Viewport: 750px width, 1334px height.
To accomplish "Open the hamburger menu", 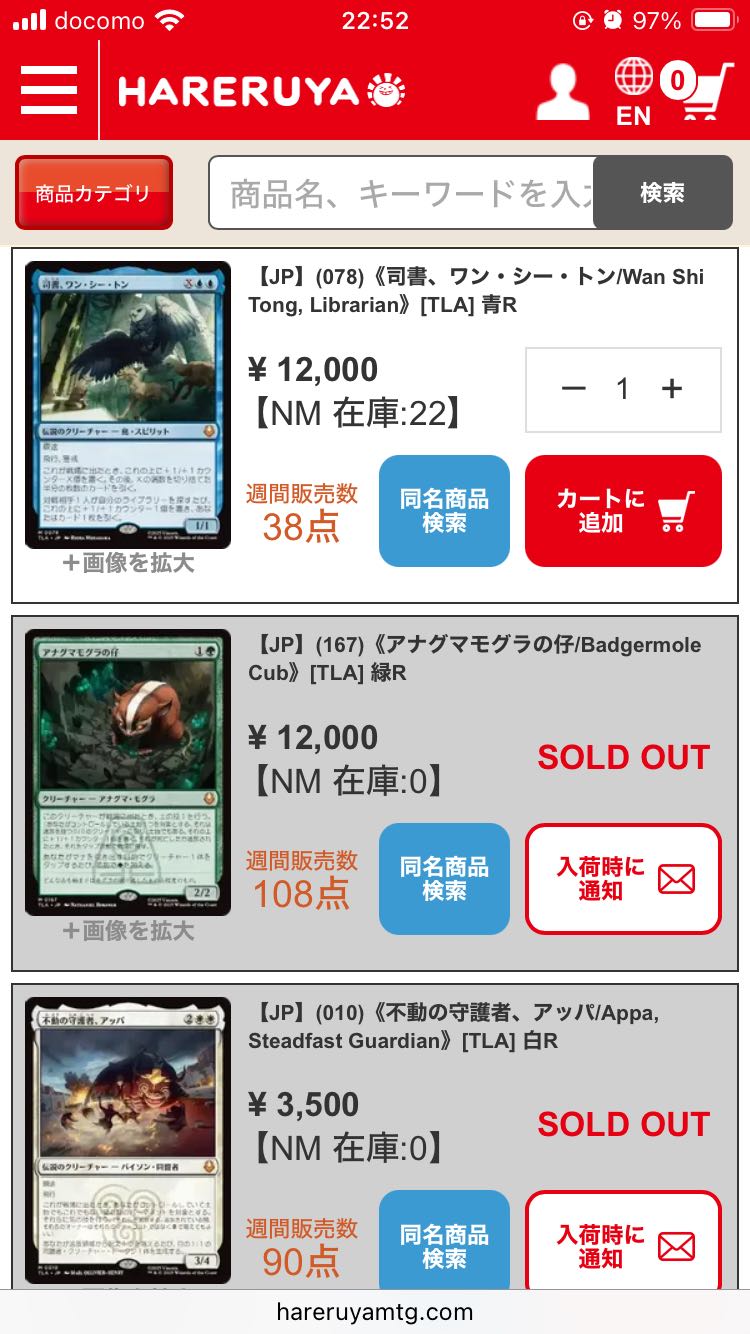I will click(x=49, y=90).
